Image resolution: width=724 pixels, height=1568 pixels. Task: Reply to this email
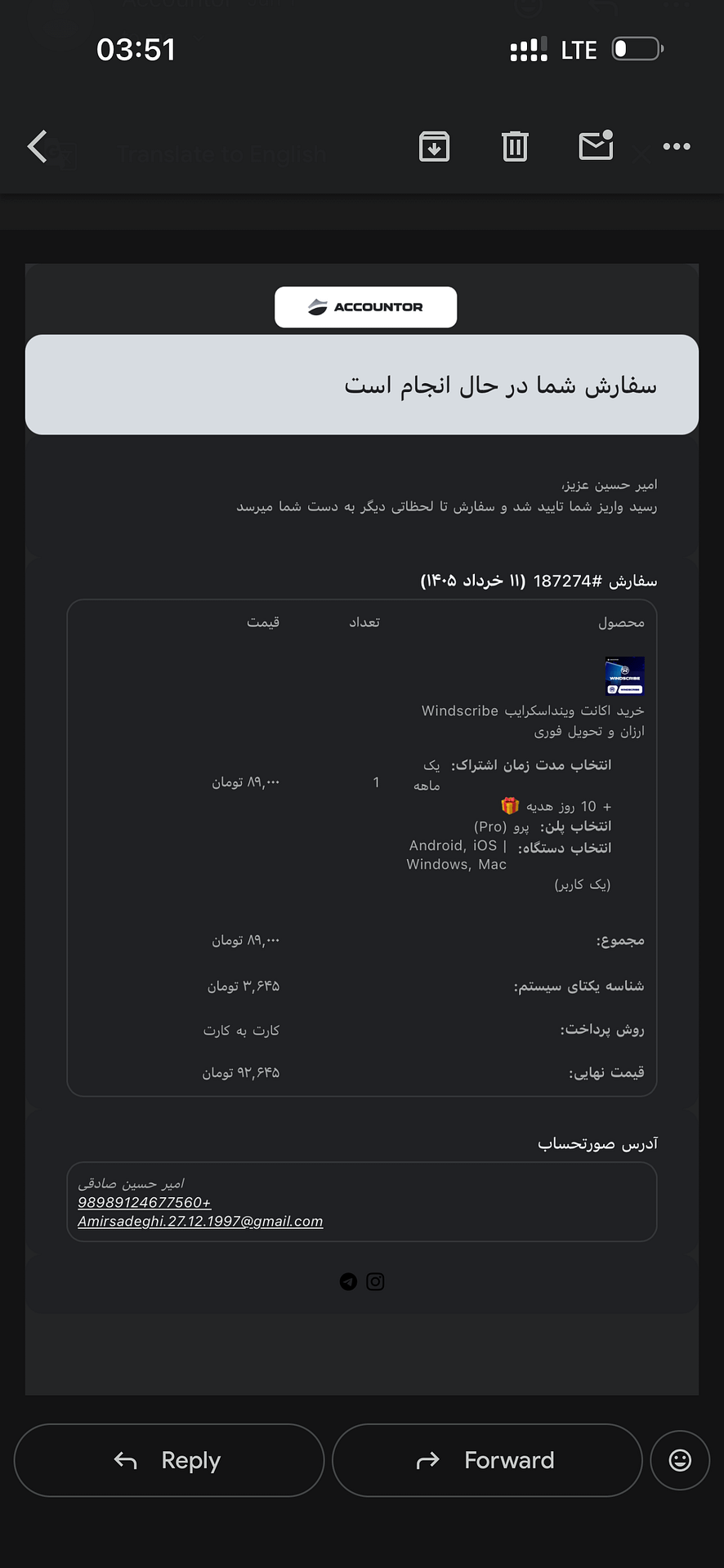(169, 1460)
